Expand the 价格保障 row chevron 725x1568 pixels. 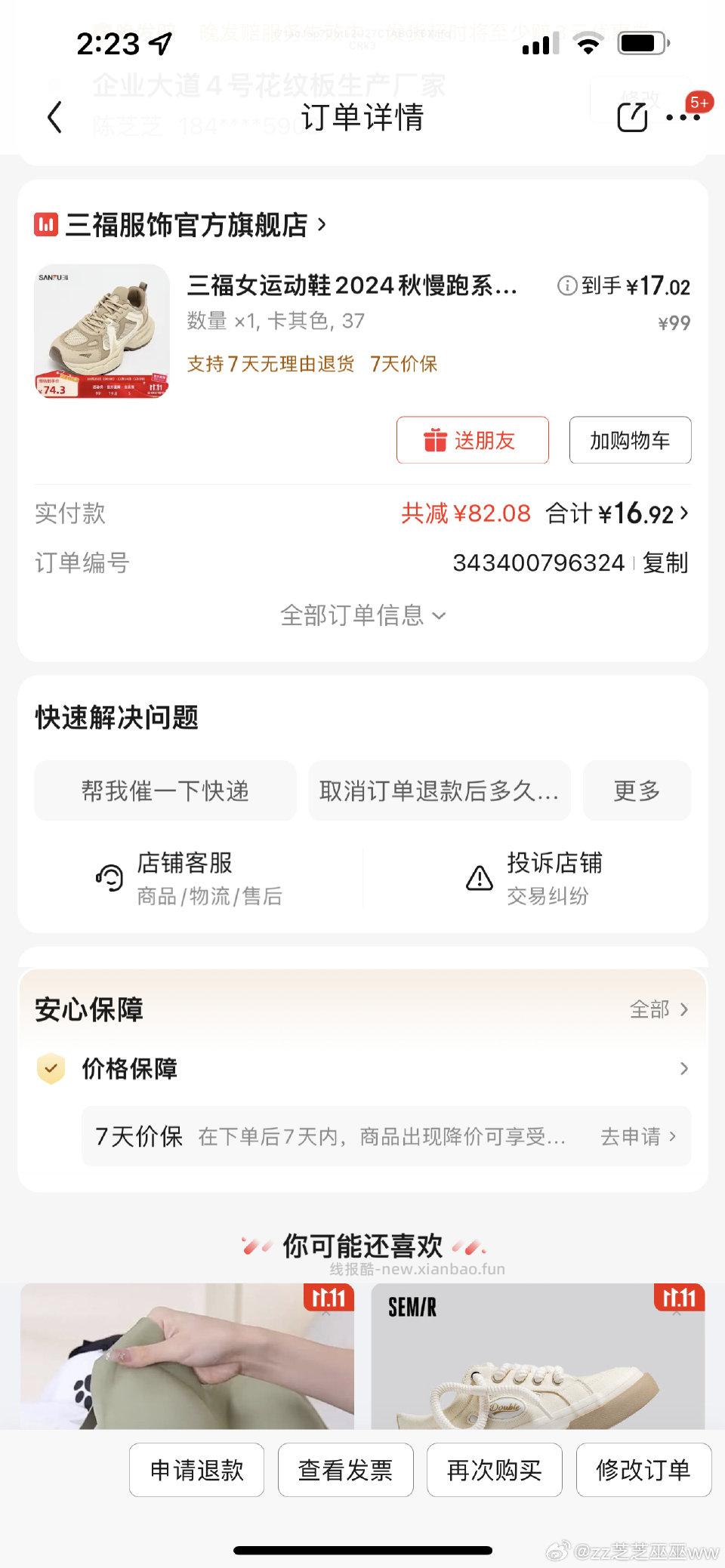coord(683,1067)
